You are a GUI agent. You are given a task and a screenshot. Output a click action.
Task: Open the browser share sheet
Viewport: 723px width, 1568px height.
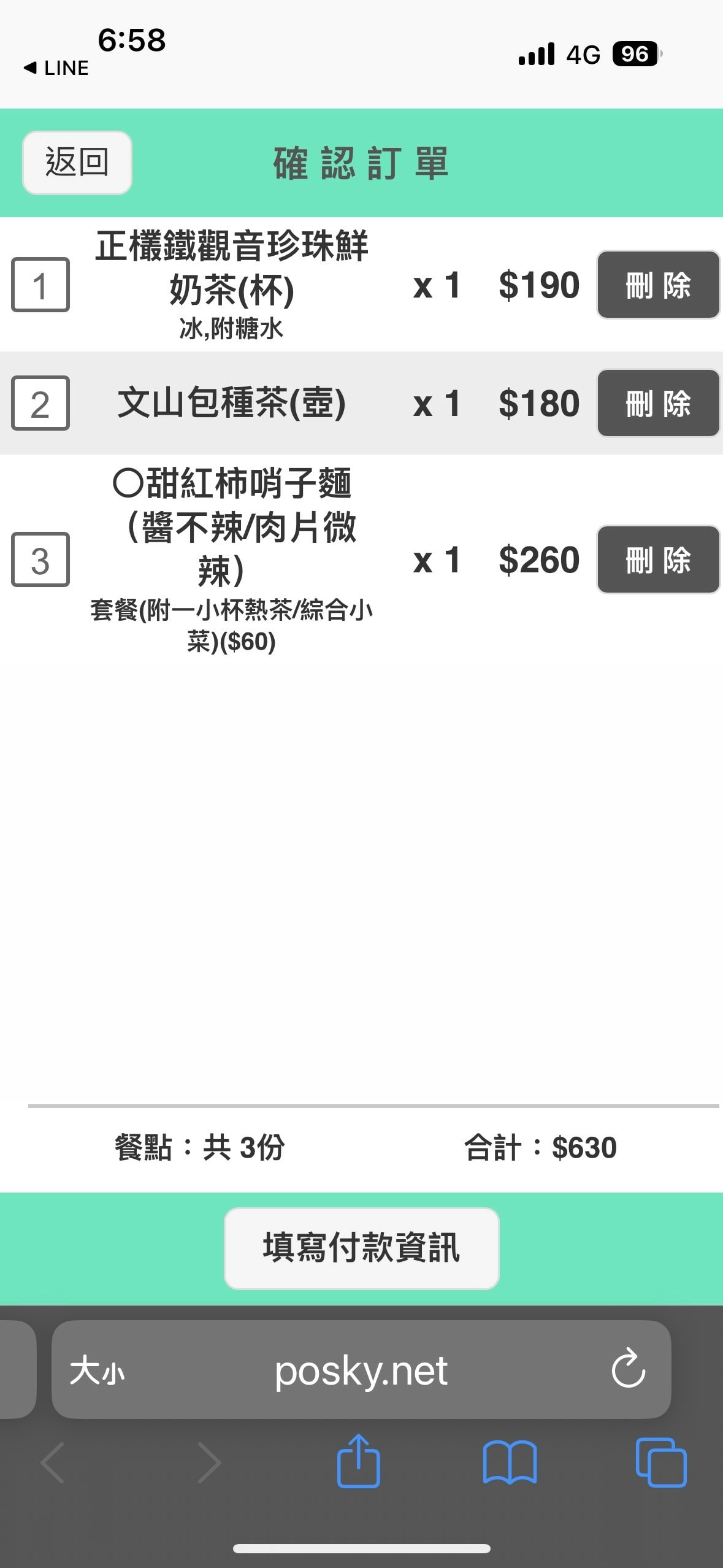click(x=359, y=1462)
